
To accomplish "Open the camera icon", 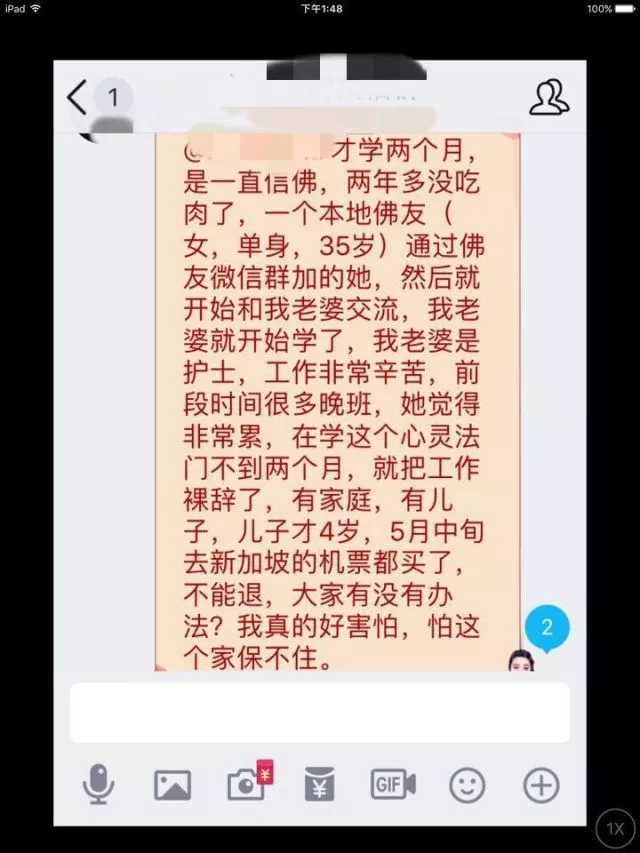I will (x=246, y=785).
